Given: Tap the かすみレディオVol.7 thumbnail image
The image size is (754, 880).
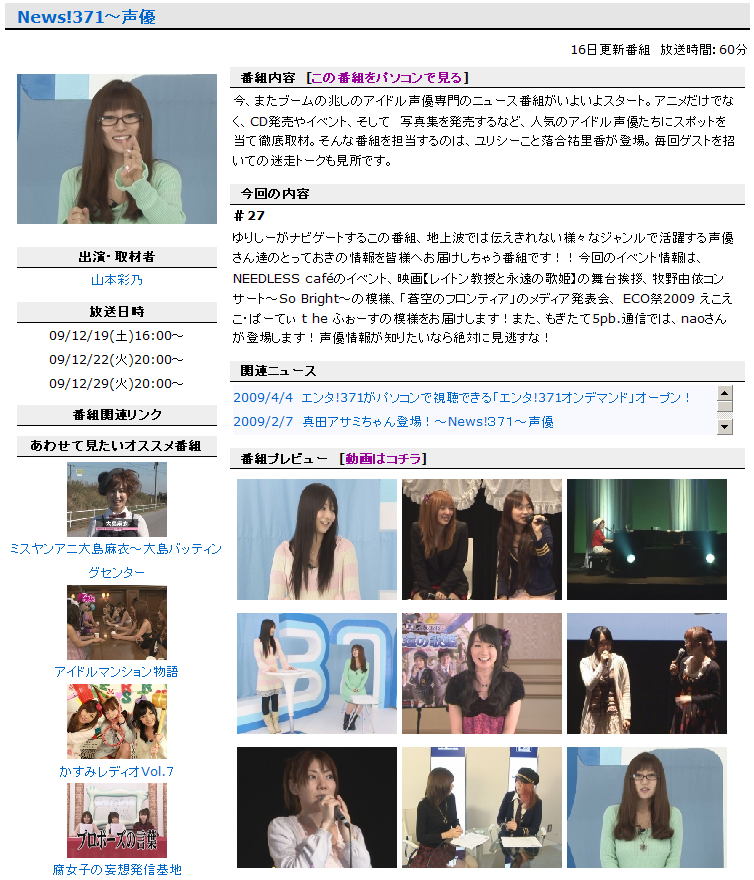Looking at the screenshot, I should [117, 721].
